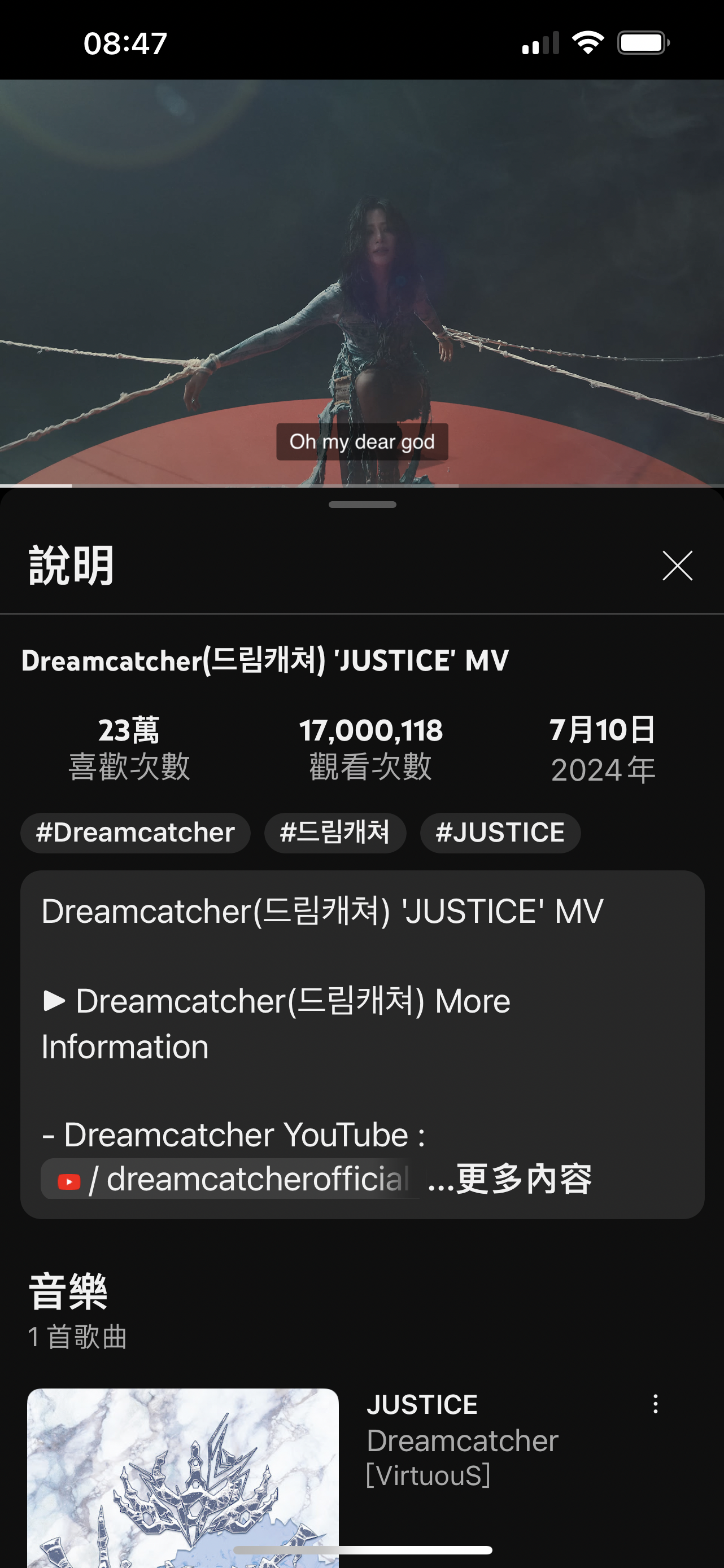Tap the description panel drag handle
Screen dimensions: 724x1568
click(361, 505)
